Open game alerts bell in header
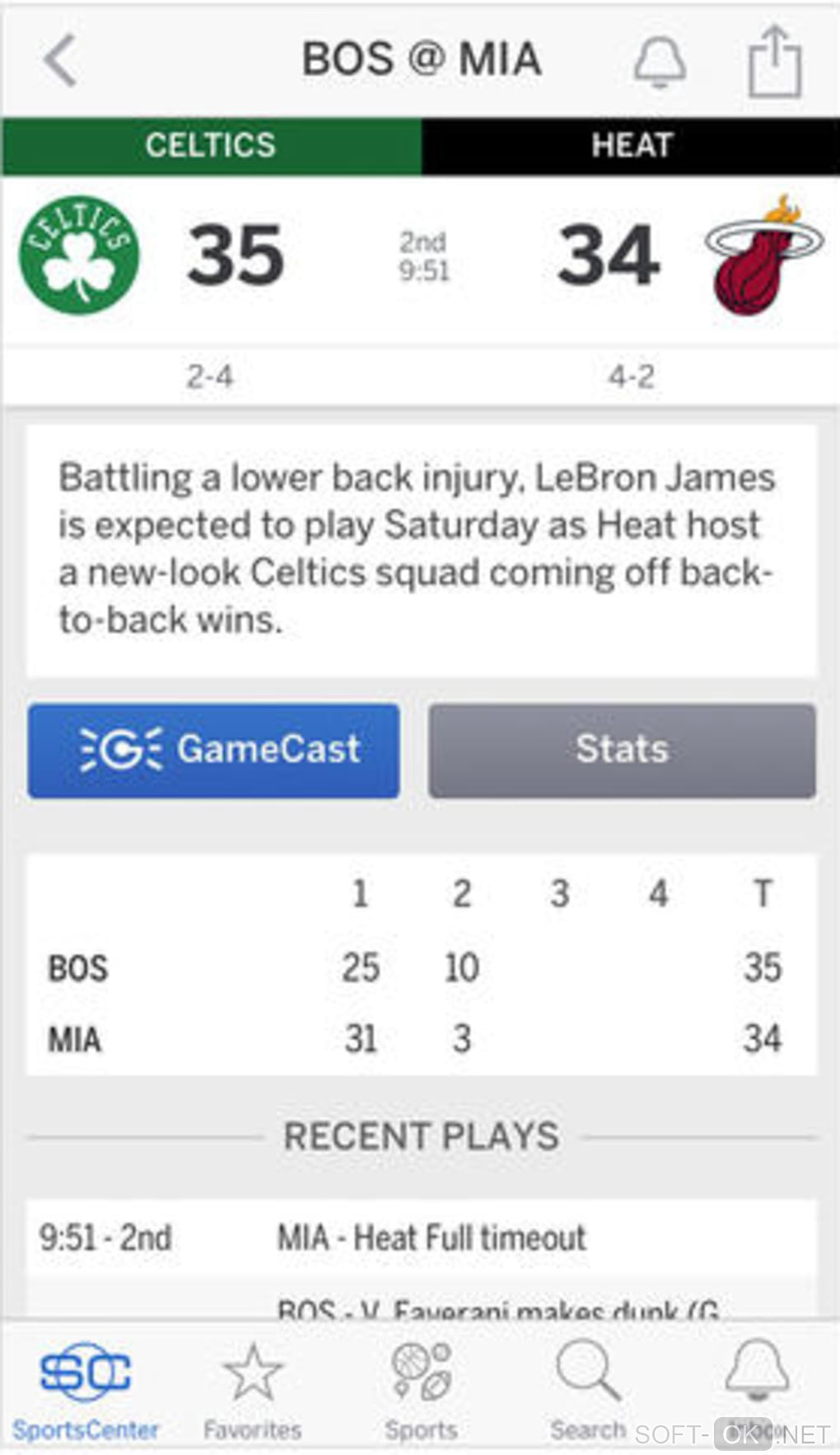840x1455 pixels. [659, 61]
